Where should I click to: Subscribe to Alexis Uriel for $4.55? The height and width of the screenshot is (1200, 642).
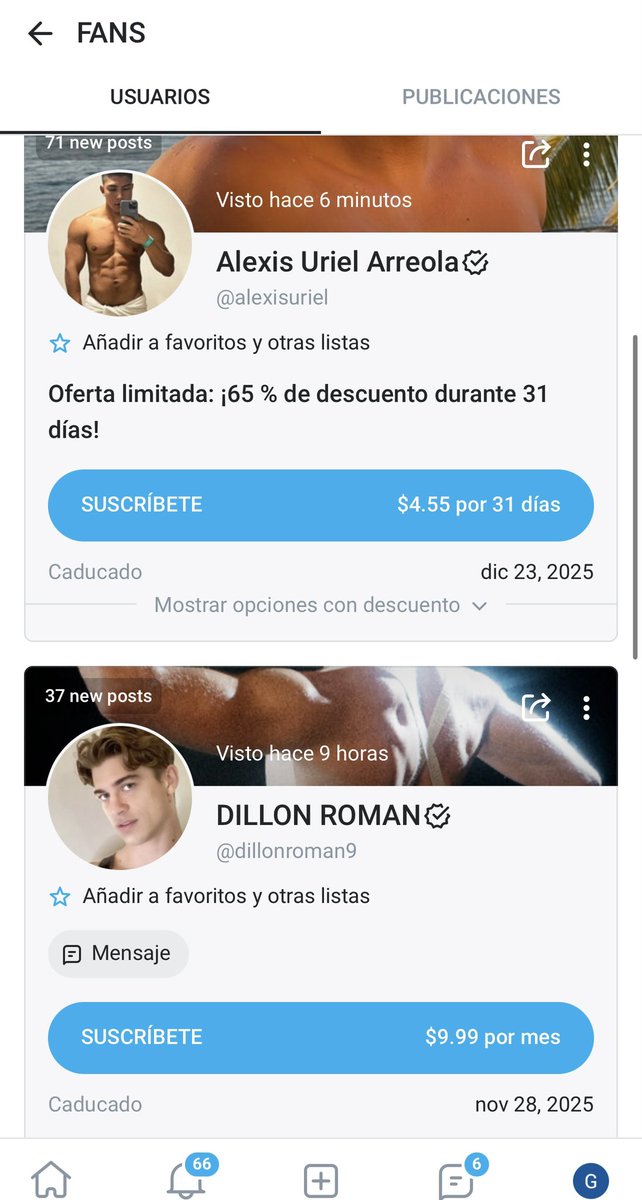321,505
